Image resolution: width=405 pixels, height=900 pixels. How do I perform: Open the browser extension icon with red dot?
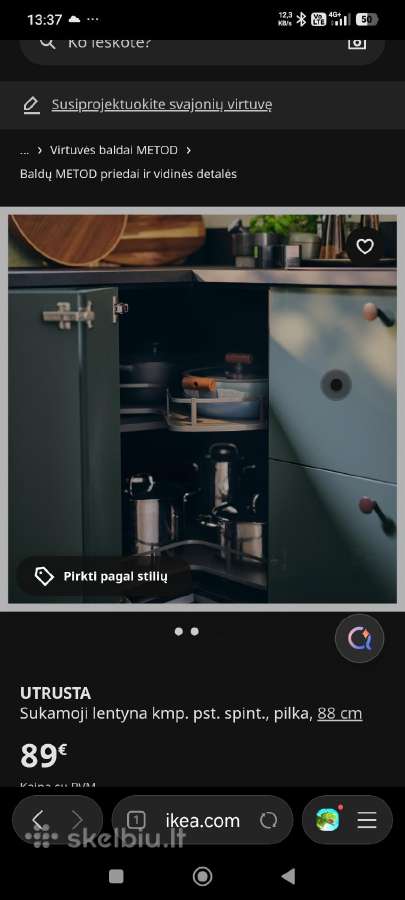(x=328, y=819)
